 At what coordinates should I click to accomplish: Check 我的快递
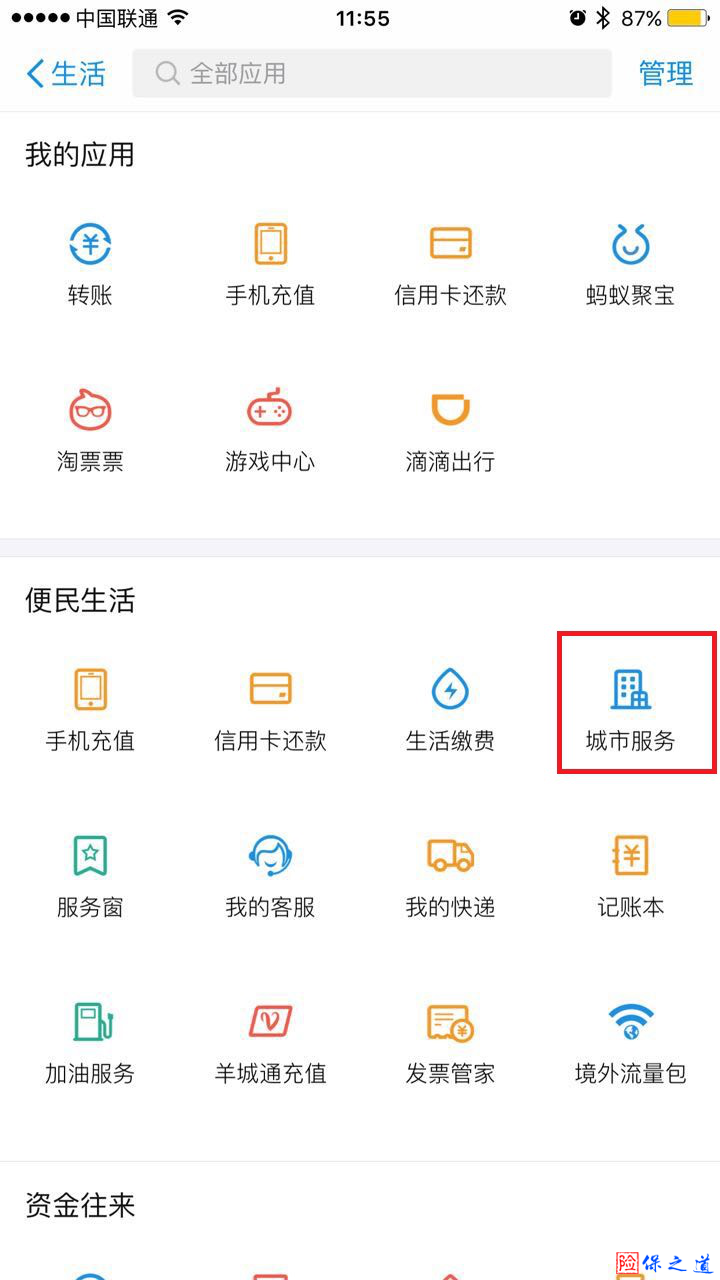point(450,876)
